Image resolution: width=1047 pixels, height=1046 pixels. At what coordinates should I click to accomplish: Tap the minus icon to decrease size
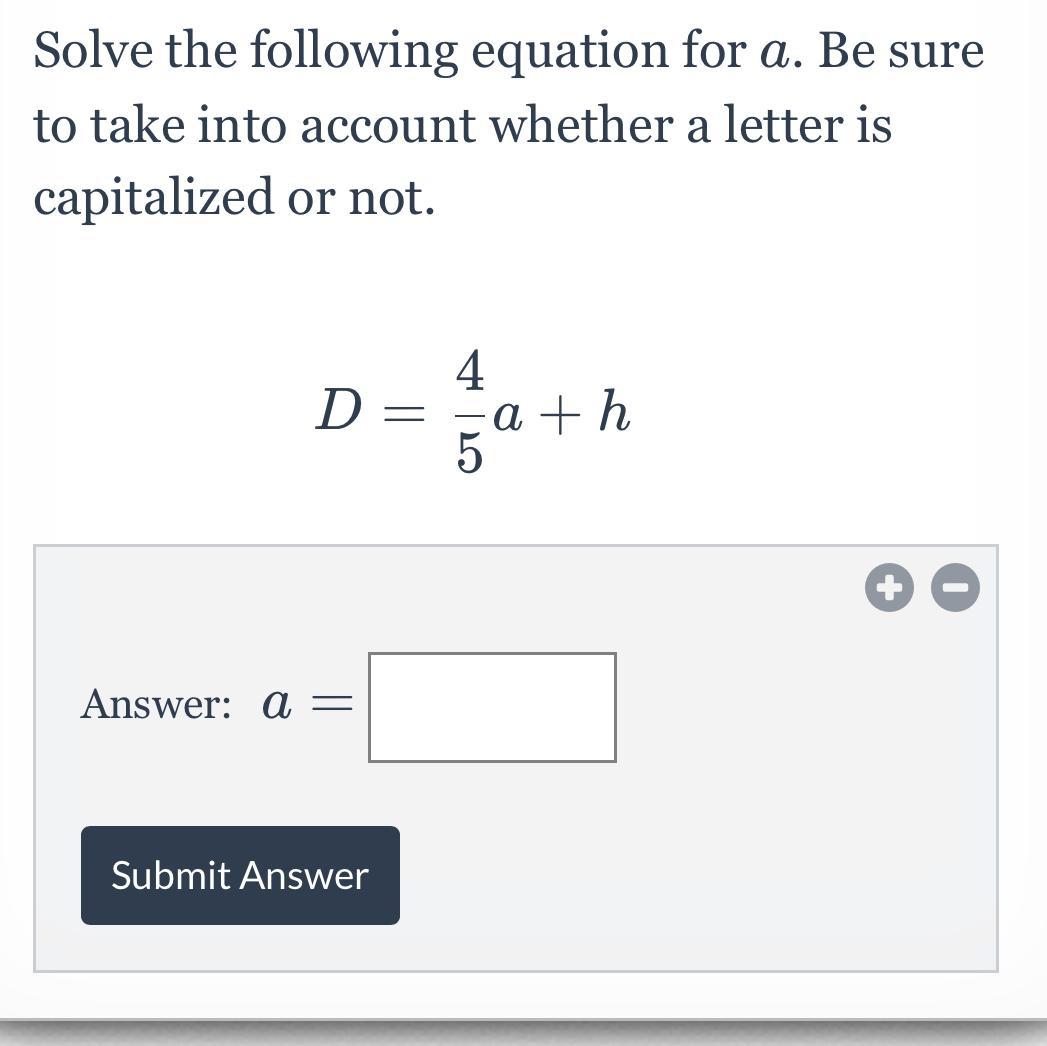(956, 587)
